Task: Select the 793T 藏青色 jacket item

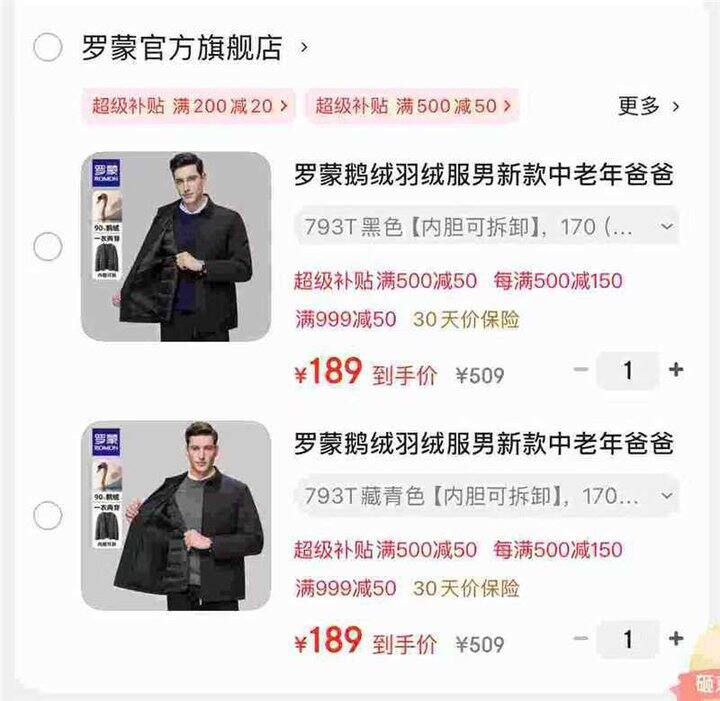Action: tap(48, 516)
